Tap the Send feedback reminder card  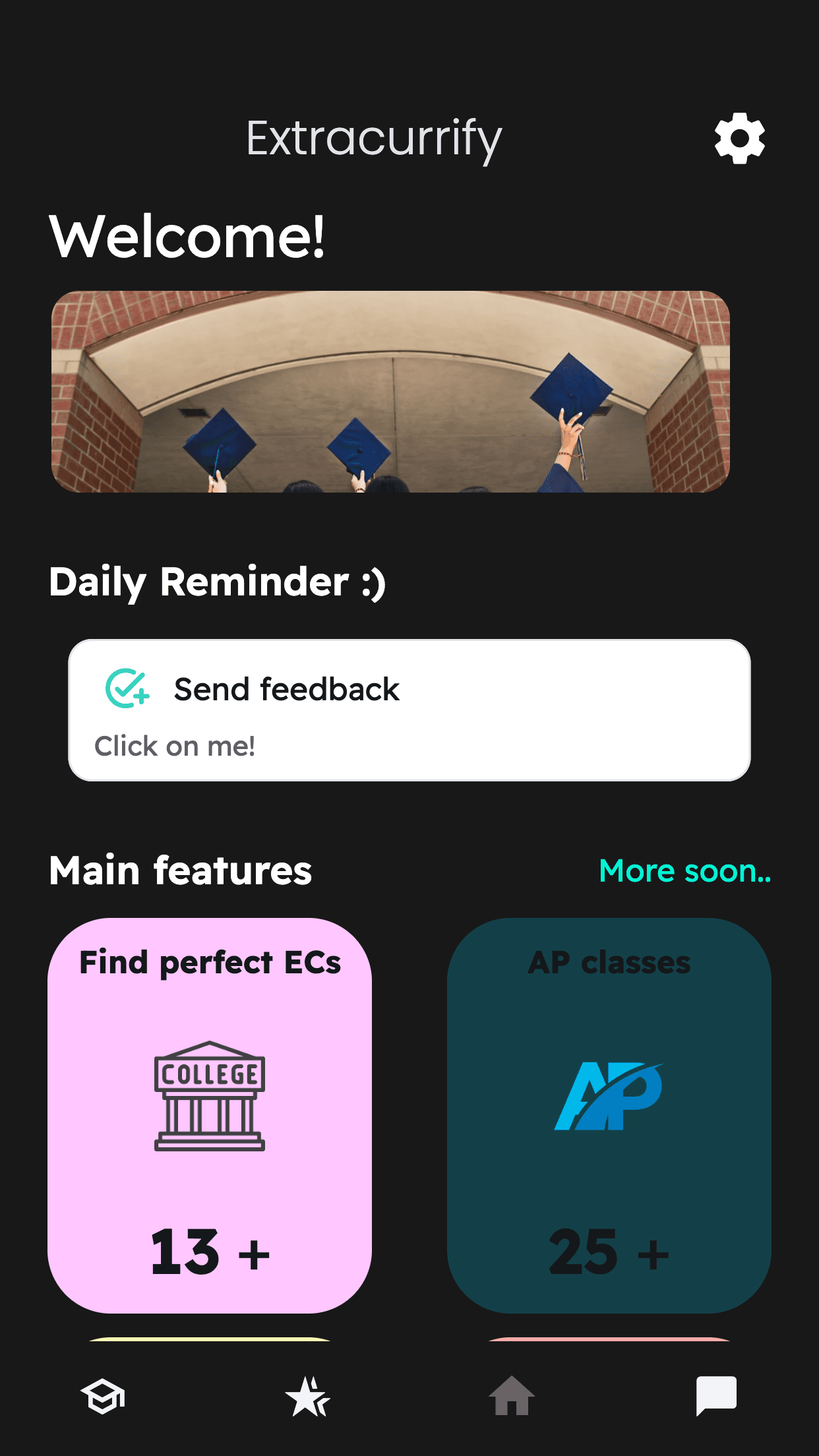pyautogui.click(x=409, y=710)
